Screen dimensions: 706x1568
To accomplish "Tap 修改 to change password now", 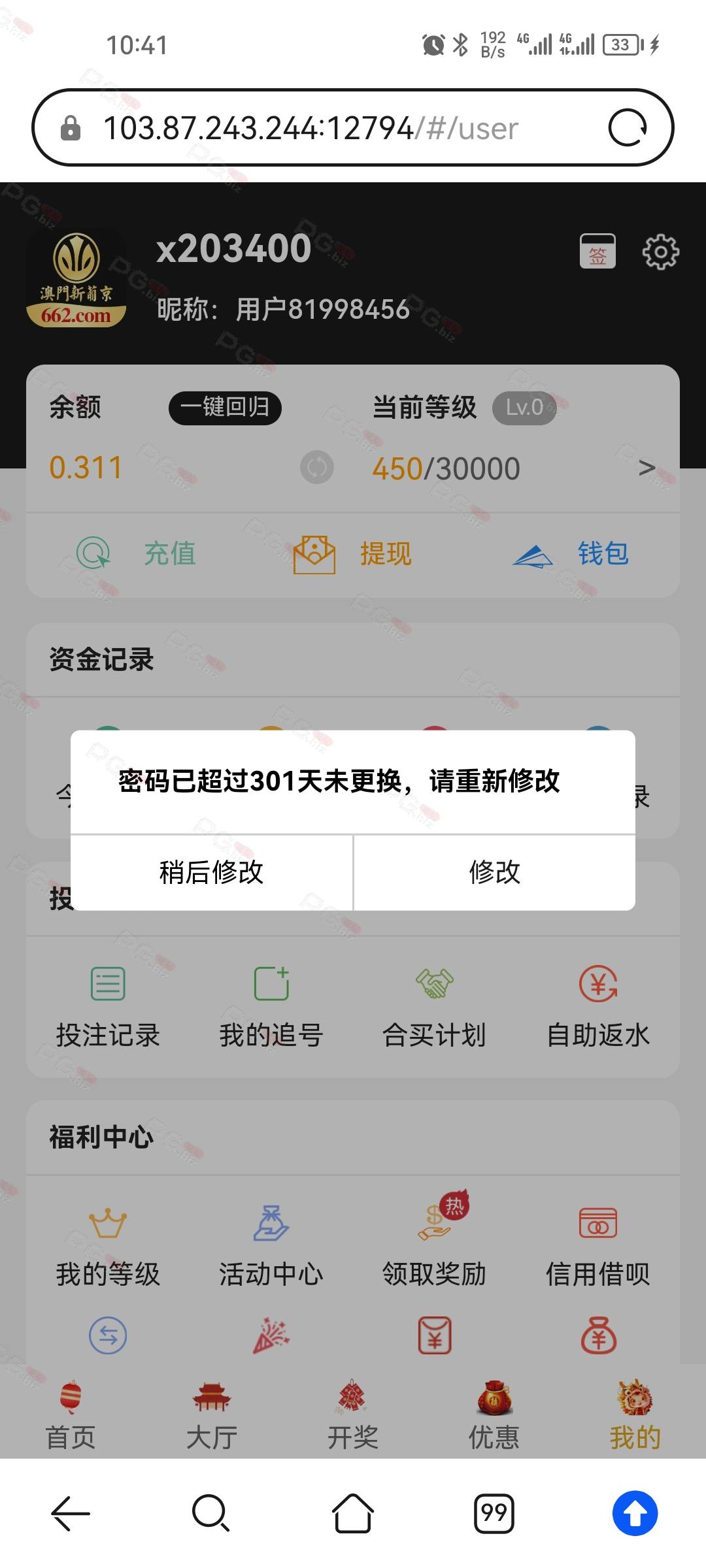I will click(494, 872).
